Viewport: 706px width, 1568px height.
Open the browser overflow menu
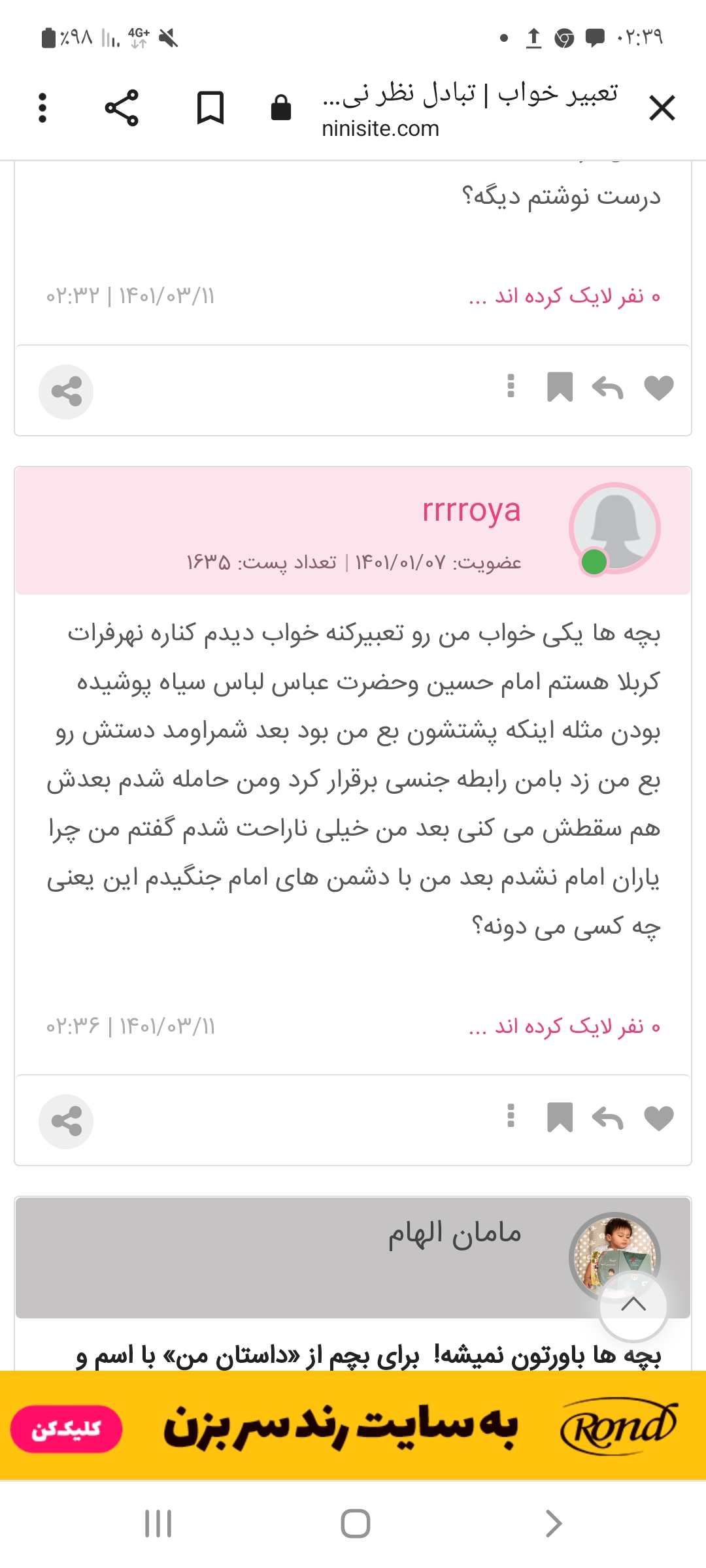[42, 108]
